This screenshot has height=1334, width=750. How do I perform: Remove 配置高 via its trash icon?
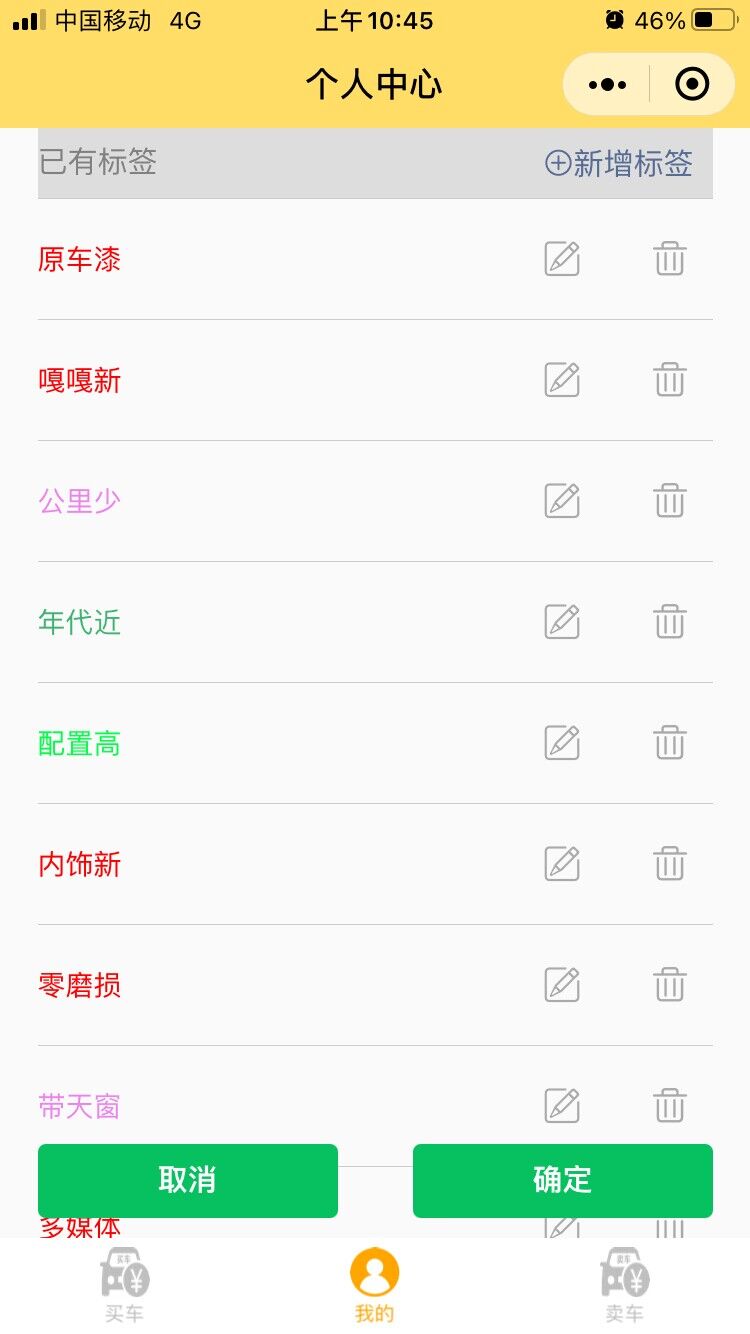[669, 743]
